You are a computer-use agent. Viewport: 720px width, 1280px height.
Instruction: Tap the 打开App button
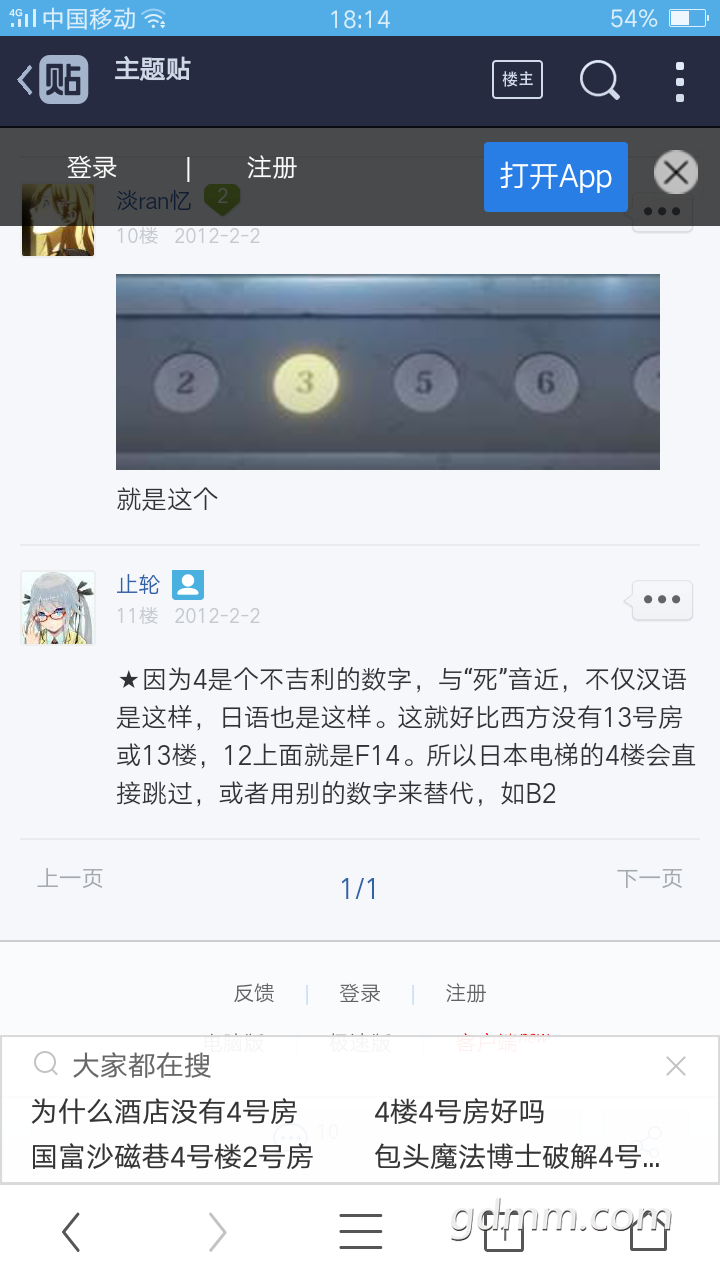click(555, 177)
